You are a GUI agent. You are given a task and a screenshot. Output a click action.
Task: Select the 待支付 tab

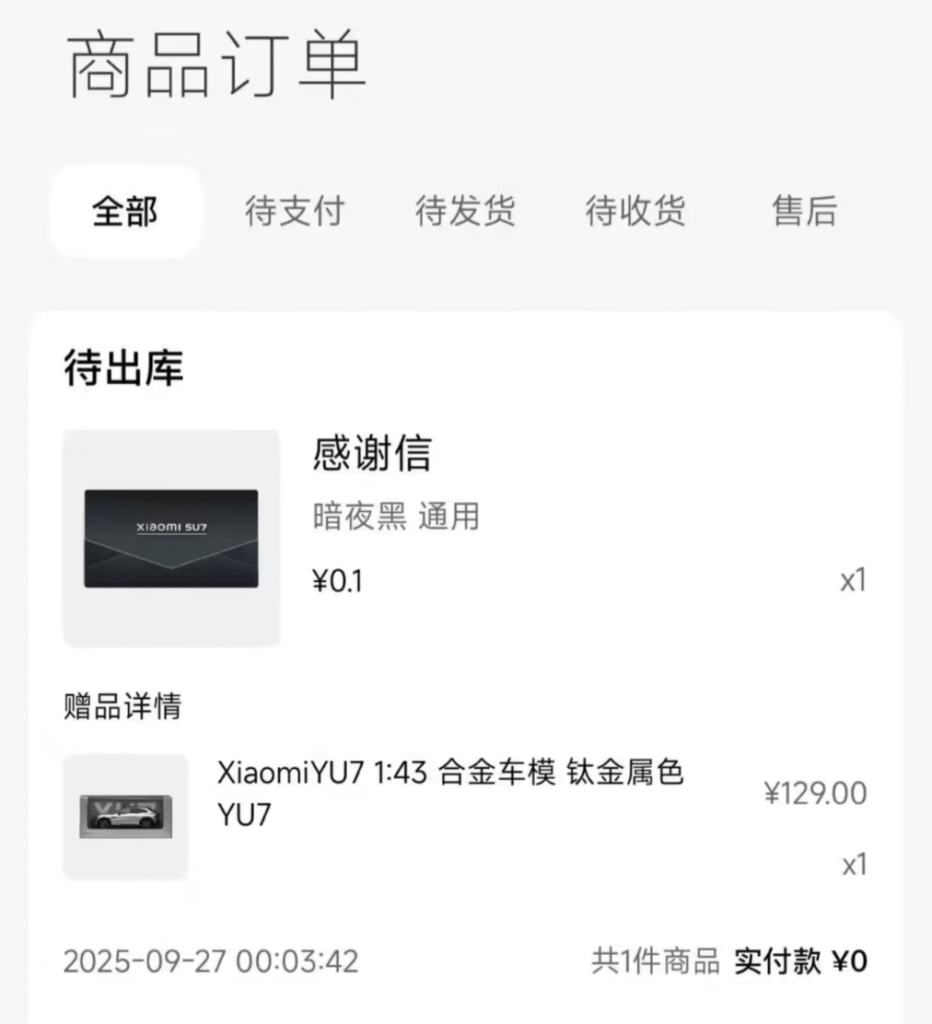pyautogui.click(x=294, y=212)
